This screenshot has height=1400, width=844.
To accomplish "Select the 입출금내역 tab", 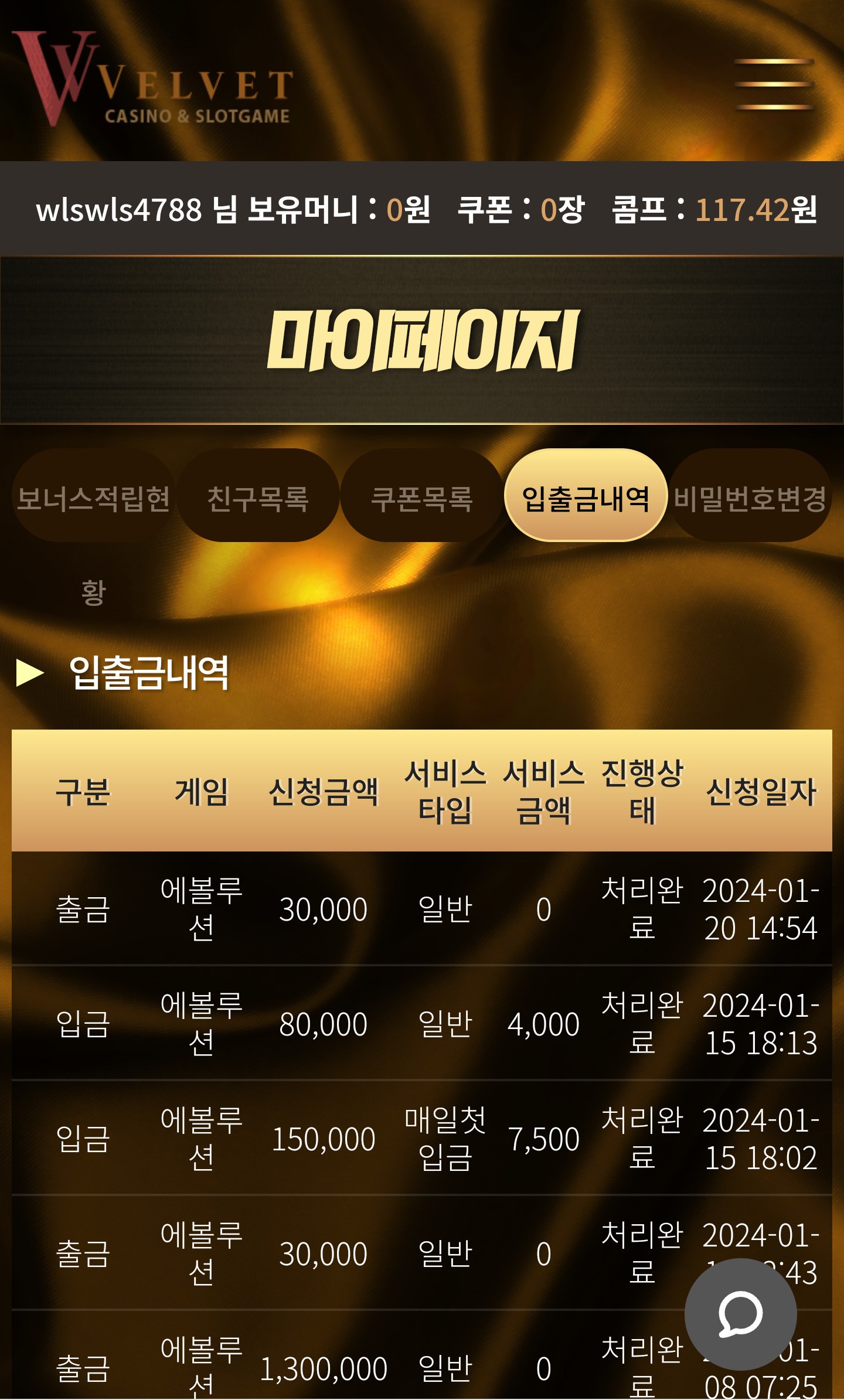I will (586, 496).
